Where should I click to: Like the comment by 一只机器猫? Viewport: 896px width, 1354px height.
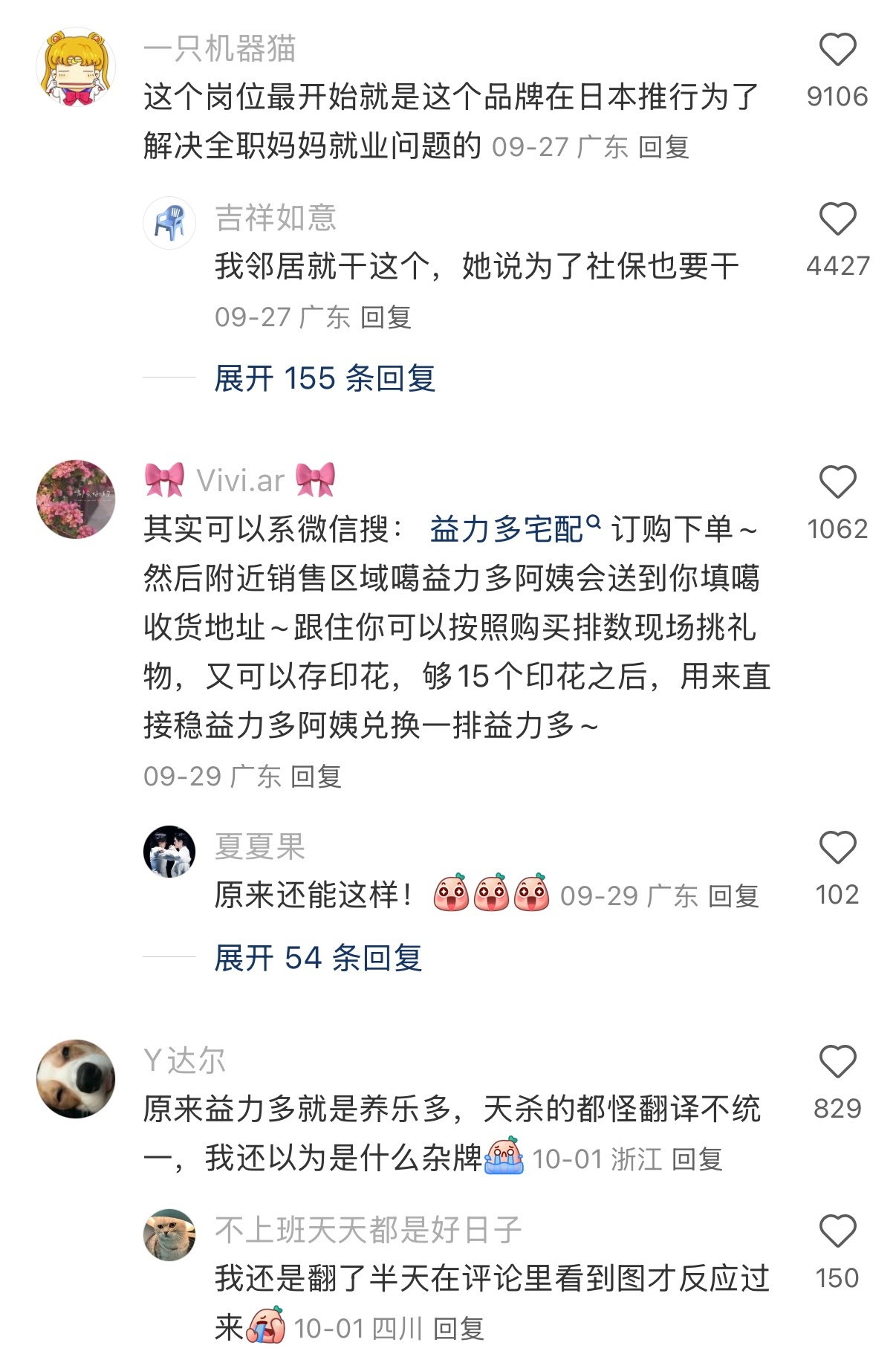click(x=837, y=50)
